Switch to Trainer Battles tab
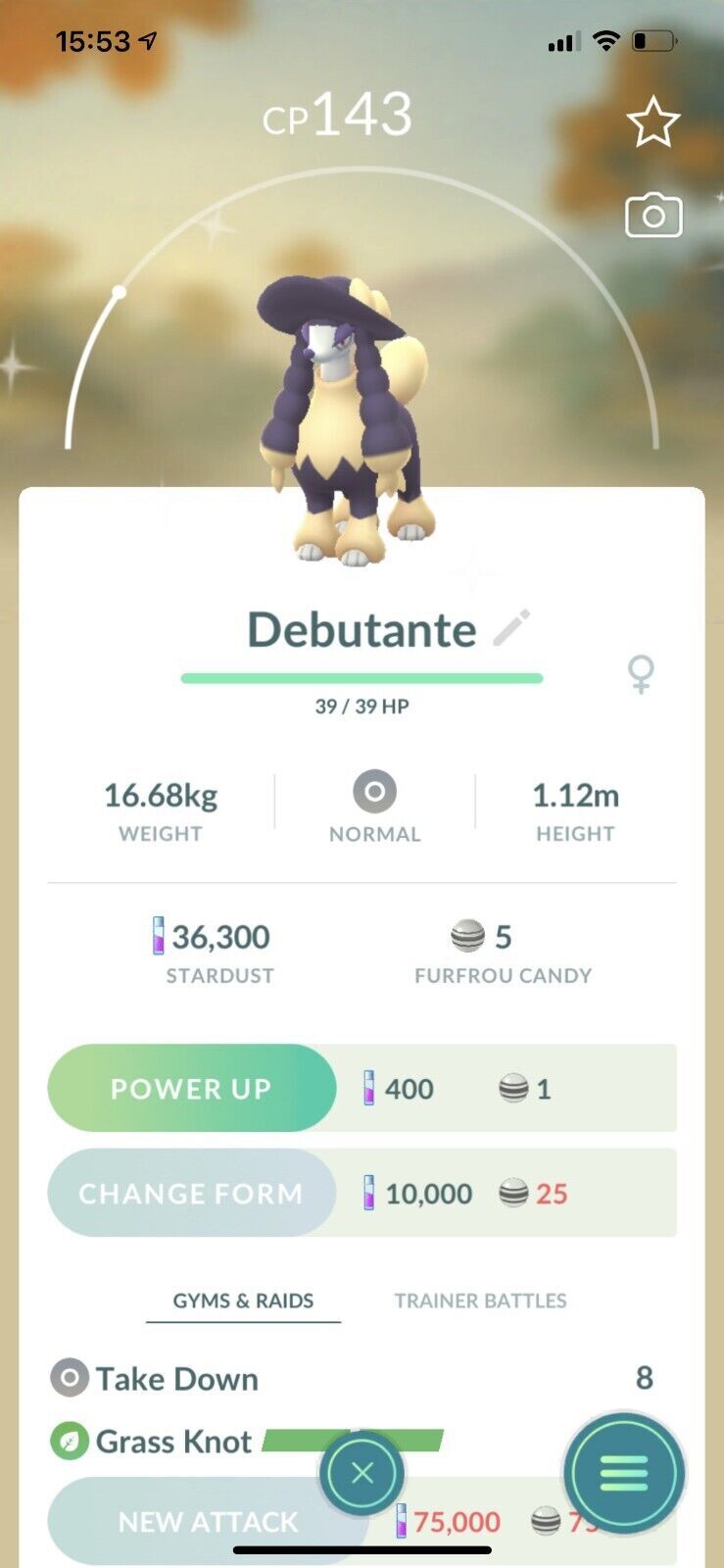 tap(480, 1300)
